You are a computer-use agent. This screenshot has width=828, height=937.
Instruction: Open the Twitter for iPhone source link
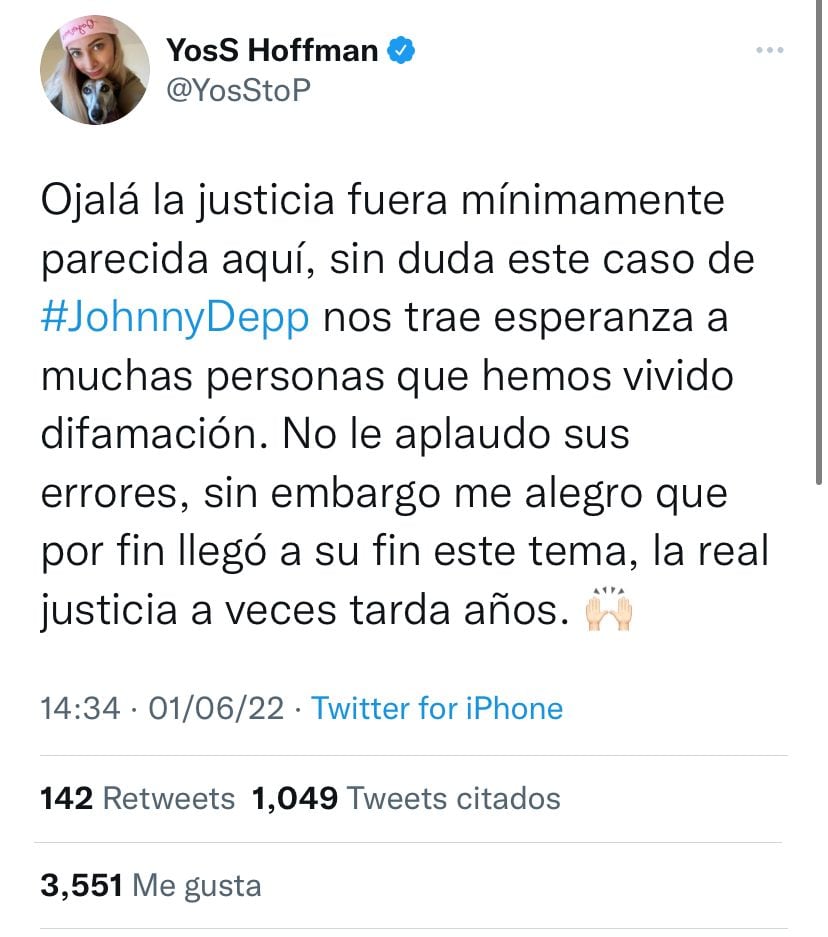pos(437,709)
